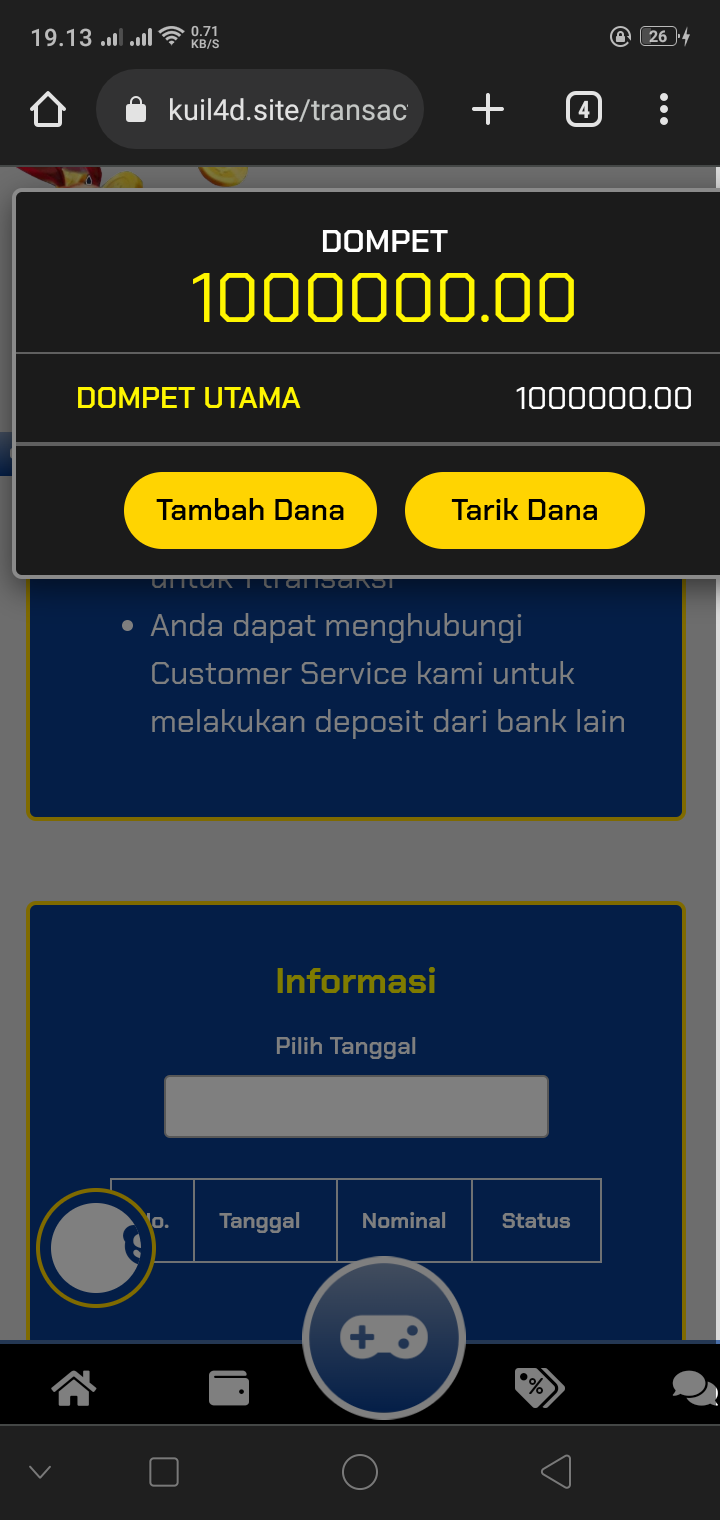Viewport: 720px width, 1520px height.
Task: Tap the Tambah Dana button
Action: tap(250, 510)
